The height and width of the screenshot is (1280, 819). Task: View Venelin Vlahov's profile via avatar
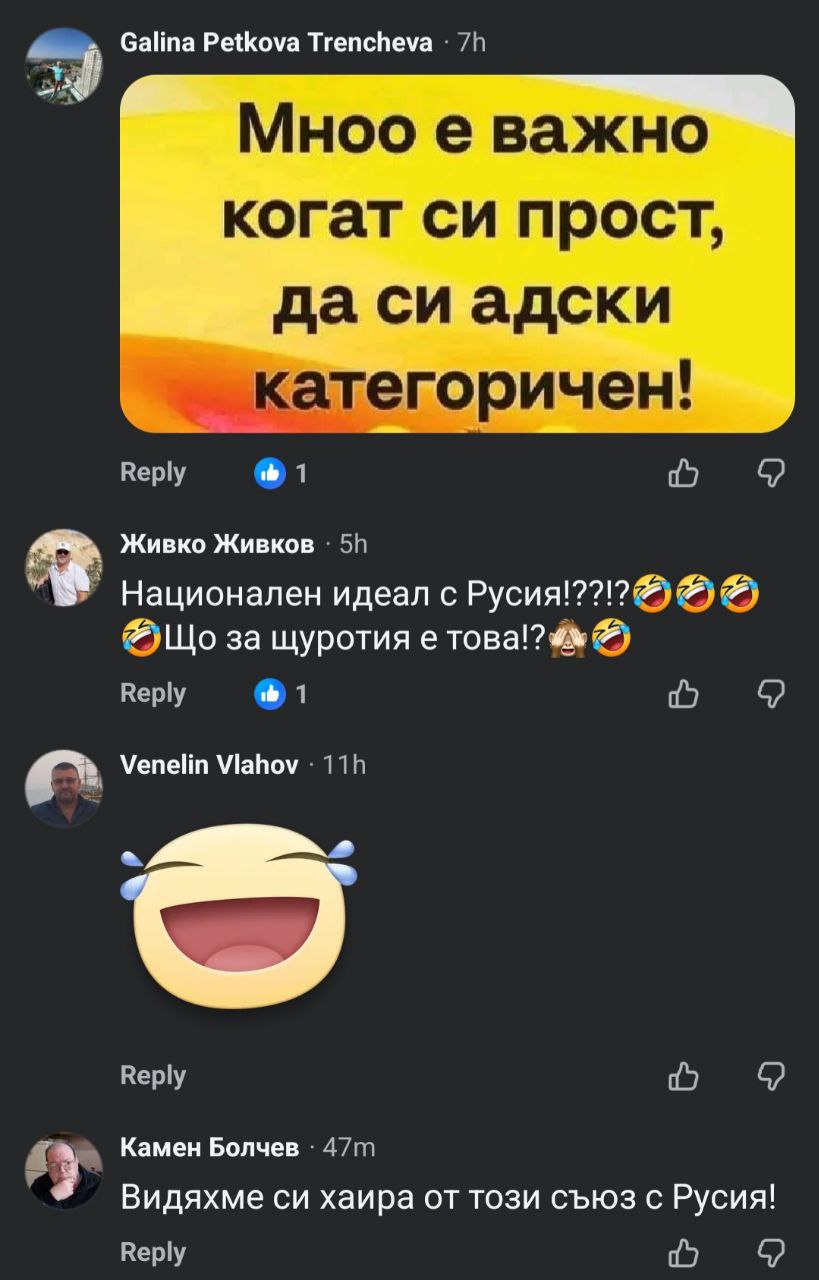[64, 788]
